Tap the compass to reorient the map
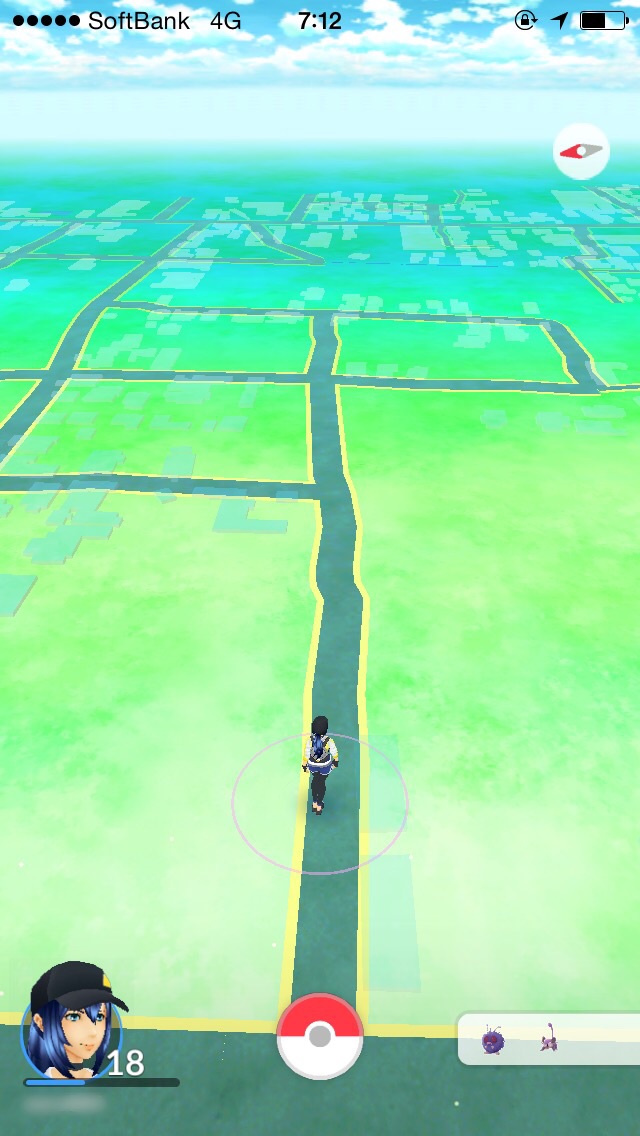Image resolution: width=640 pixels, height=1136 pixels. (x=581, y=151)
